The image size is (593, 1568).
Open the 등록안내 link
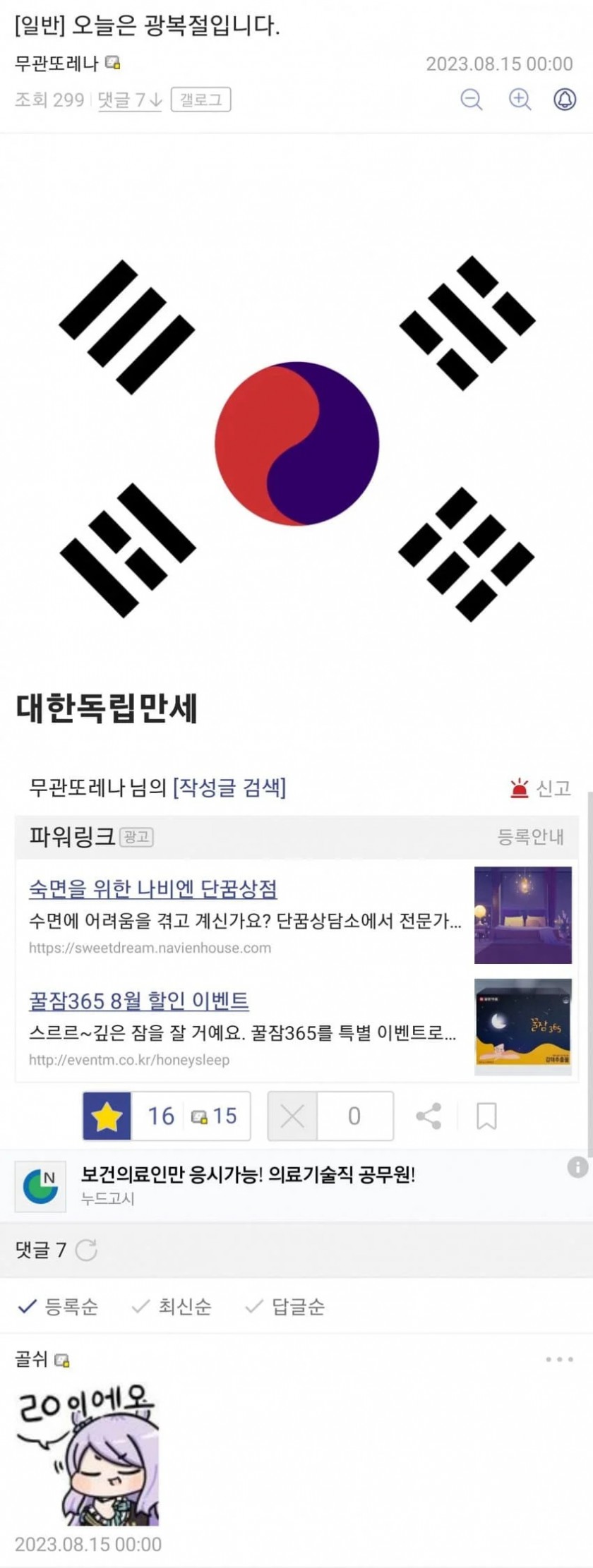(530, 837)
